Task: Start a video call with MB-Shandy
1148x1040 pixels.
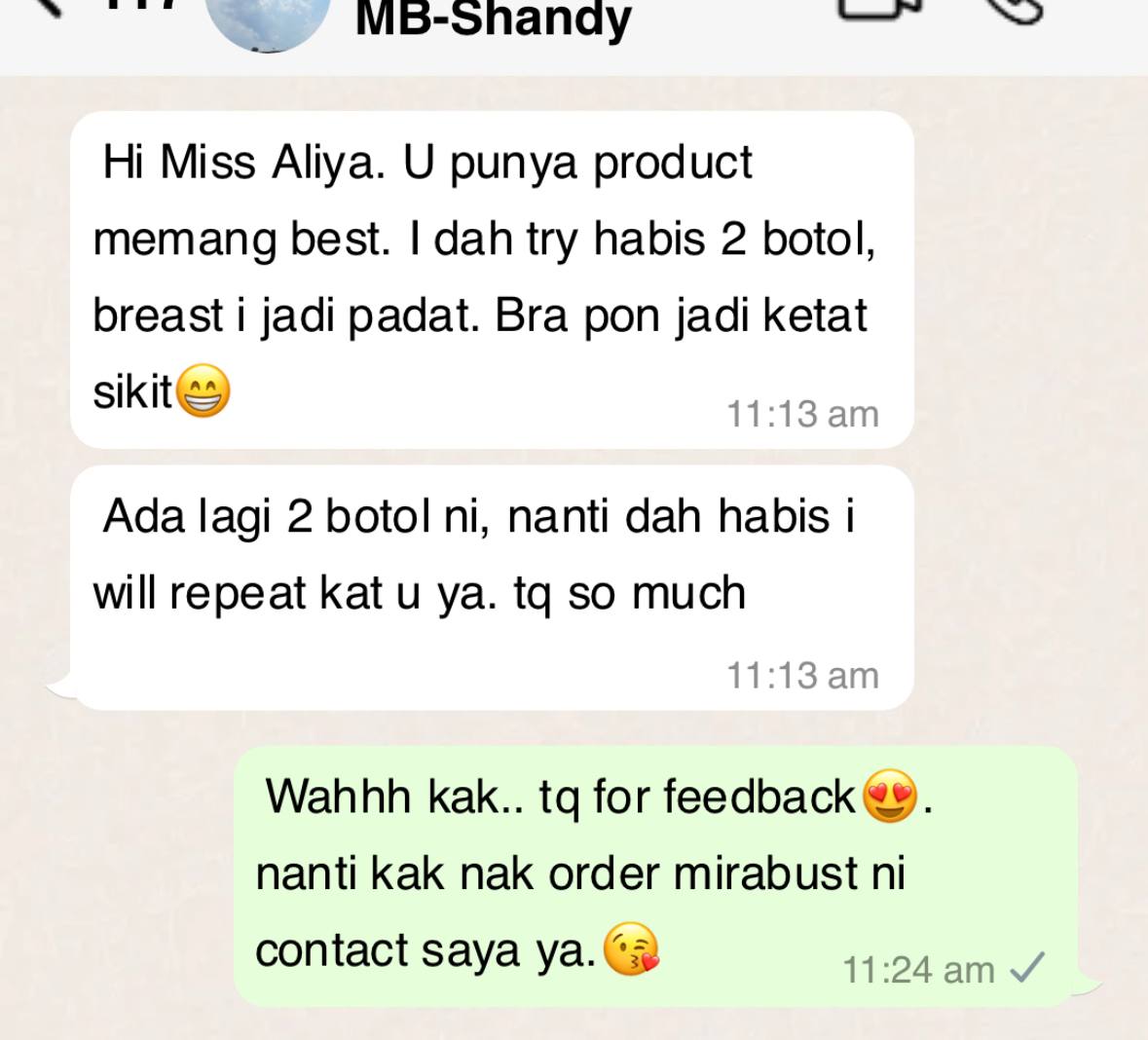Action: coord(878,10)
